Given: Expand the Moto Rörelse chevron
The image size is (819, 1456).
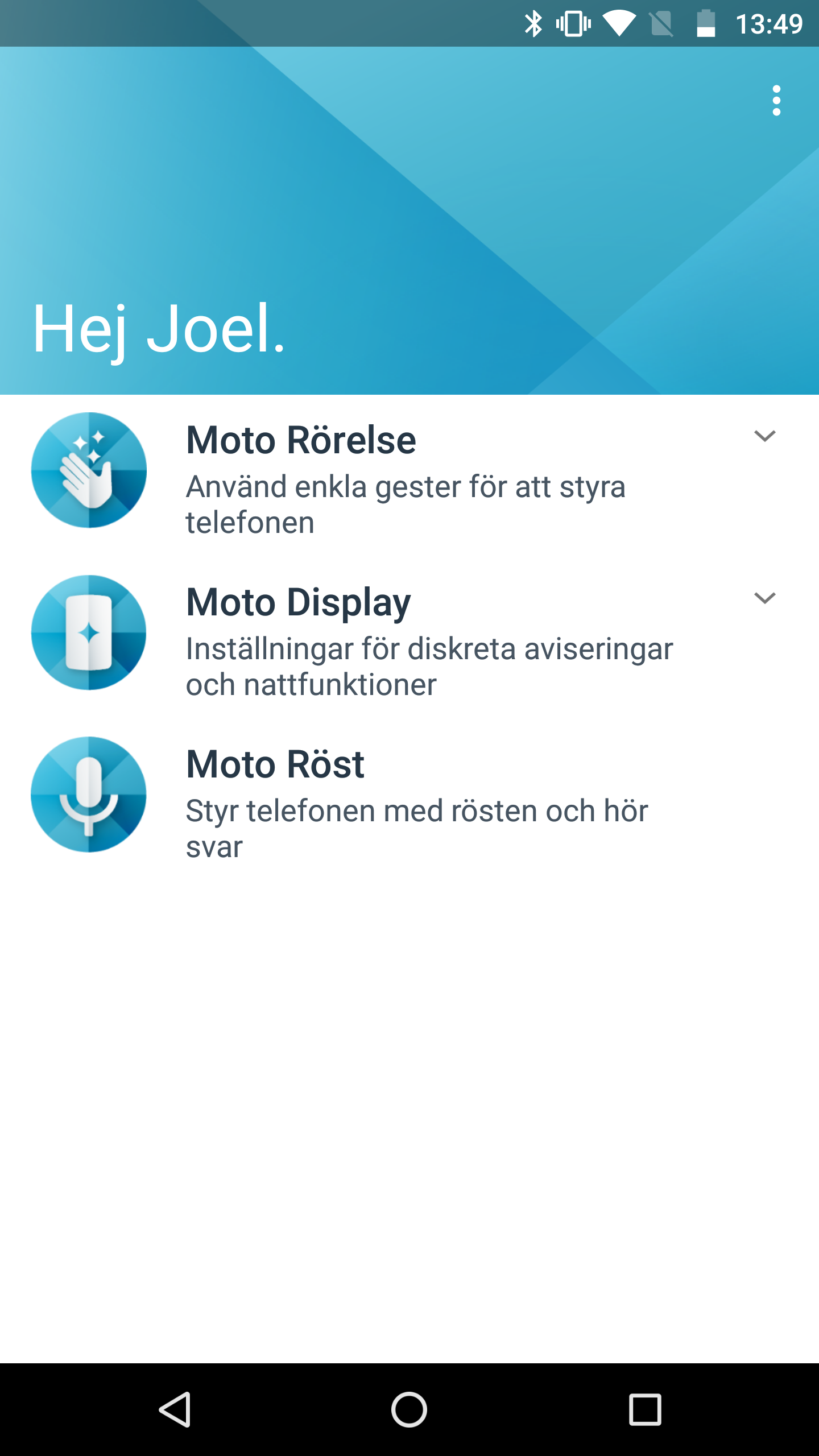Looking at the screenshot, I should pyautogui.click(x=764, y=436).
